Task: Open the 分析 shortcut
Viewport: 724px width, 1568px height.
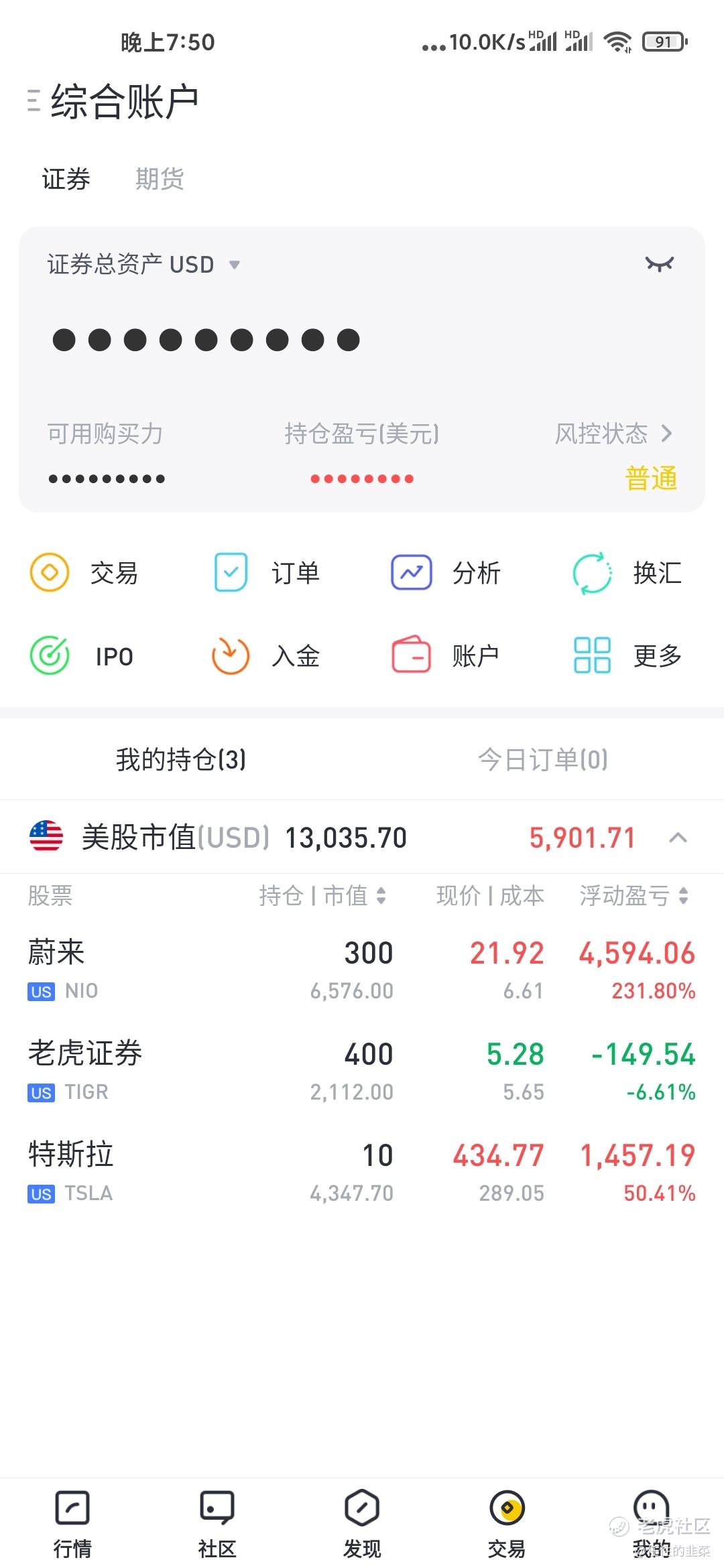Action: point(446,573)
